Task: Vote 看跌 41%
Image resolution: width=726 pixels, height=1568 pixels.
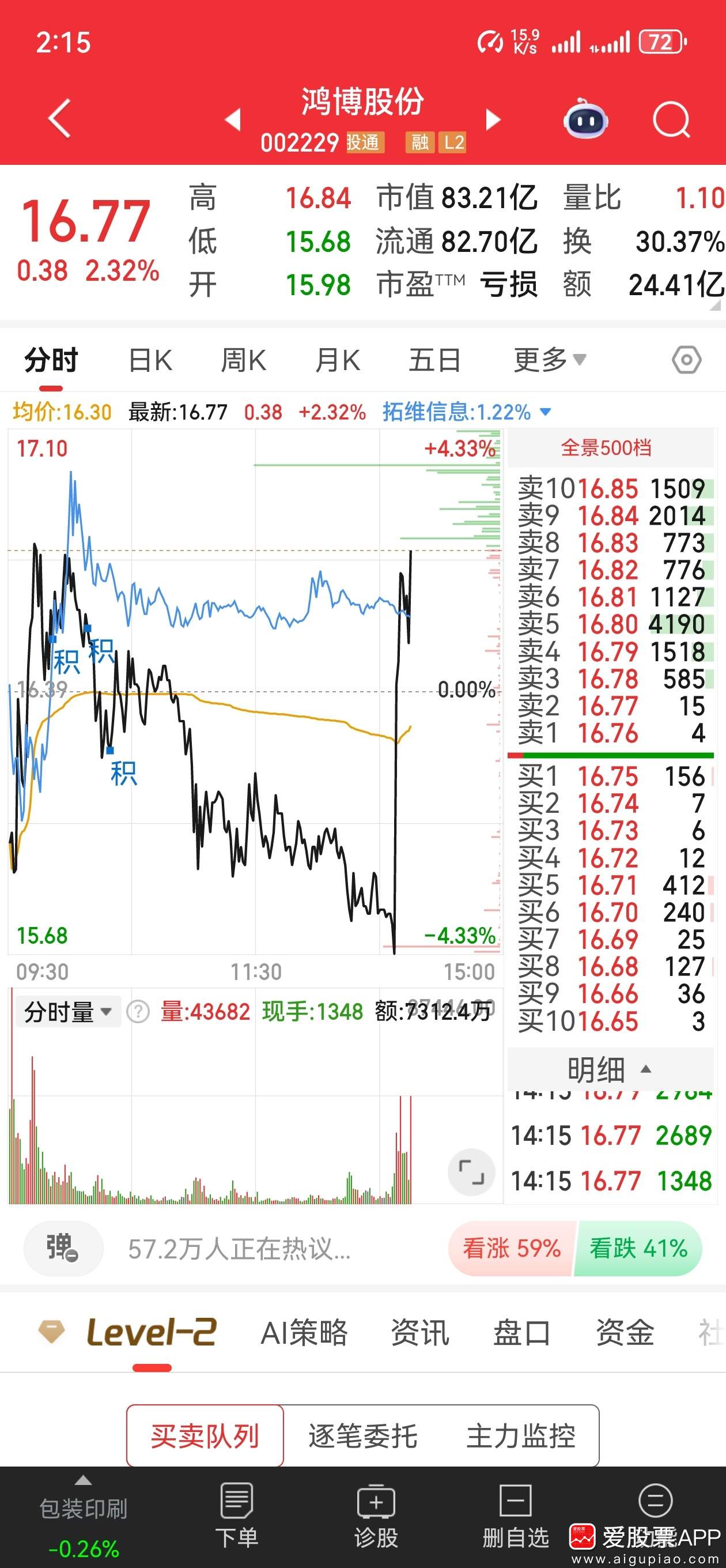Action: tap(638, 1248)
